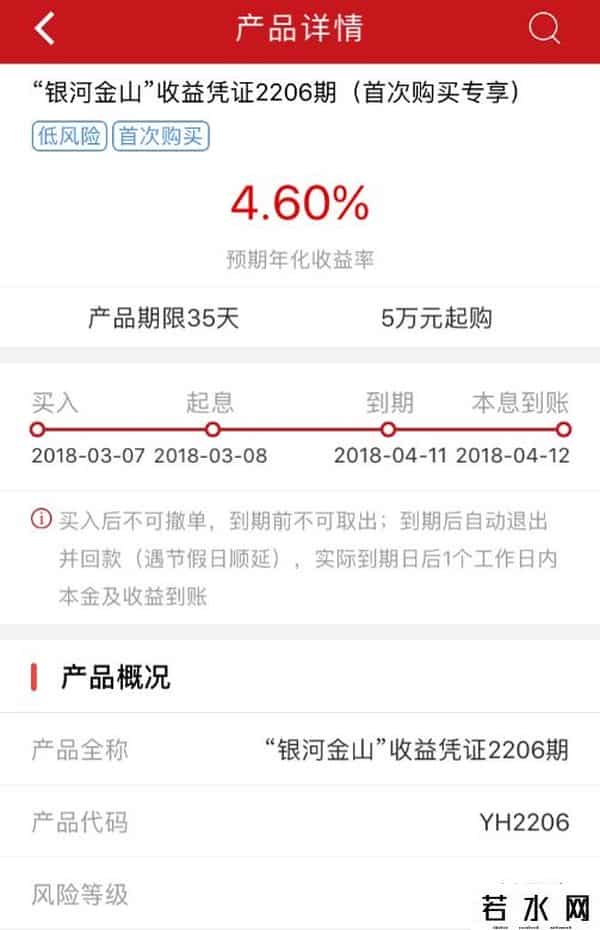The image size is (600, 930).
Task: Open the search icon
Action: [544, 29]
